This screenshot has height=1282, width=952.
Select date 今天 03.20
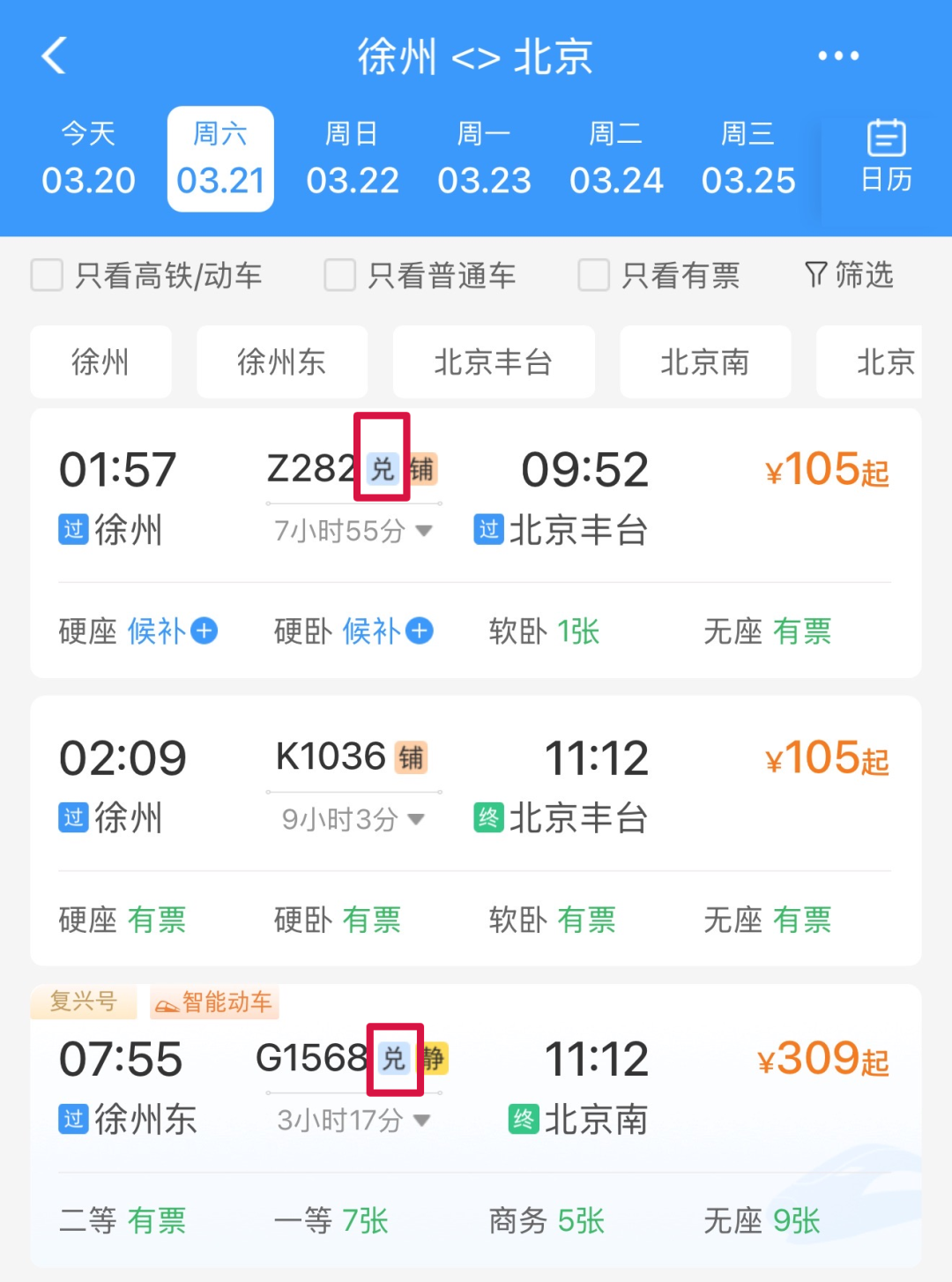click(88, 160)
